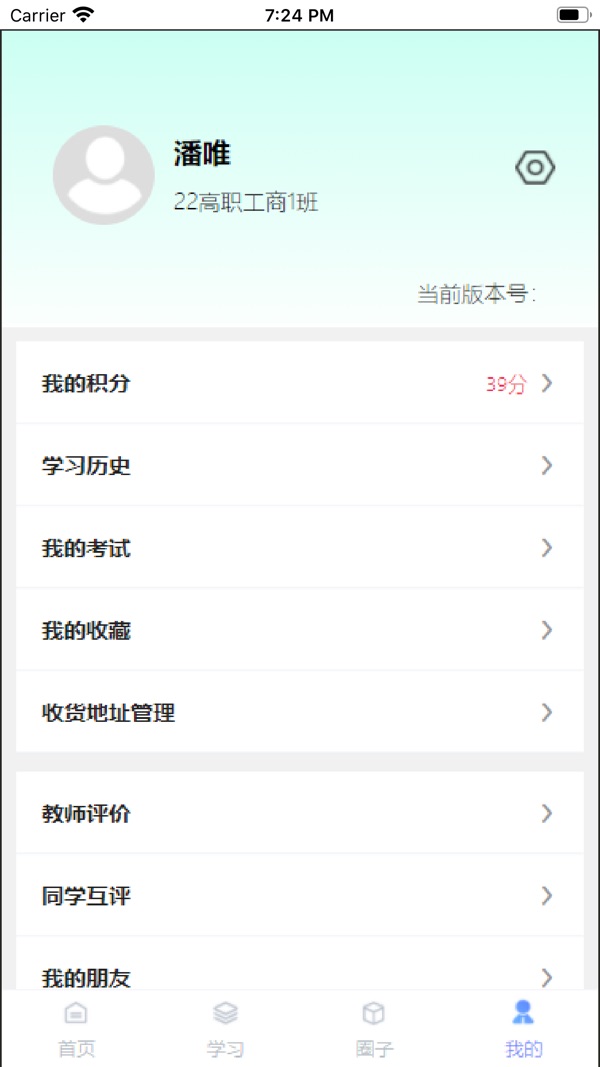The height and width of the screenshot is (1067, 600).
Task: Select the 我的 profile tab
Action: [524, 1028]
